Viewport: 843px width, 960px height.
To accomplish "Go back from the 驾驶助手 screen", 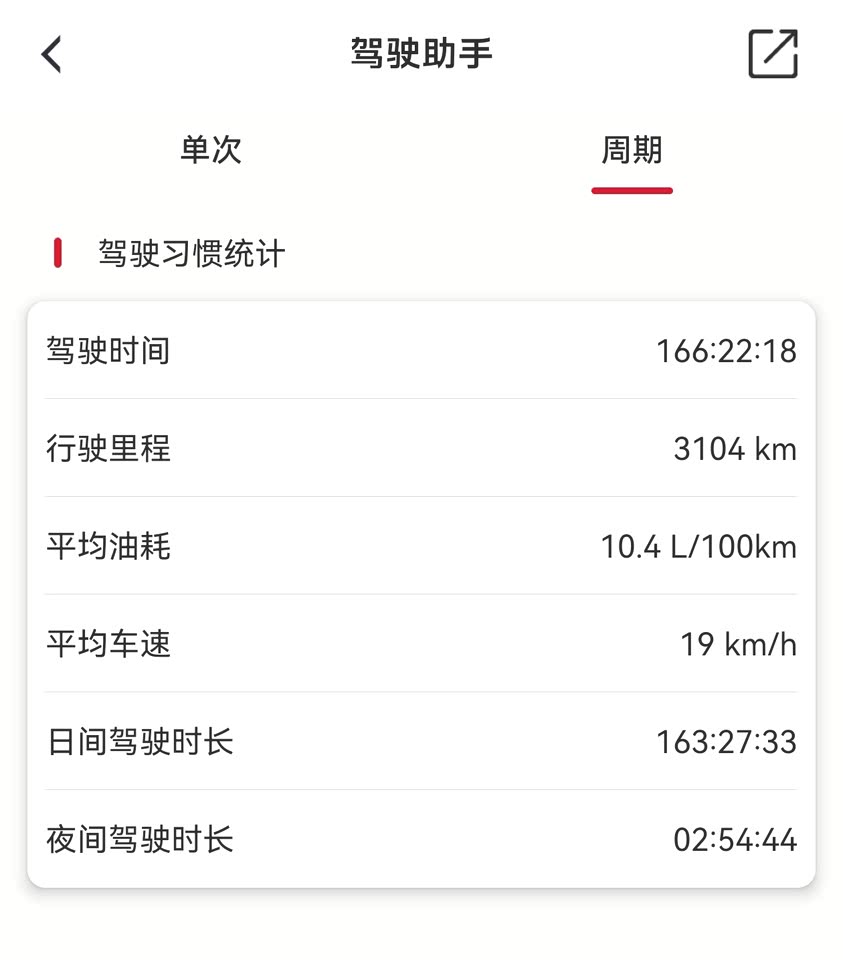I will [52, 54].
